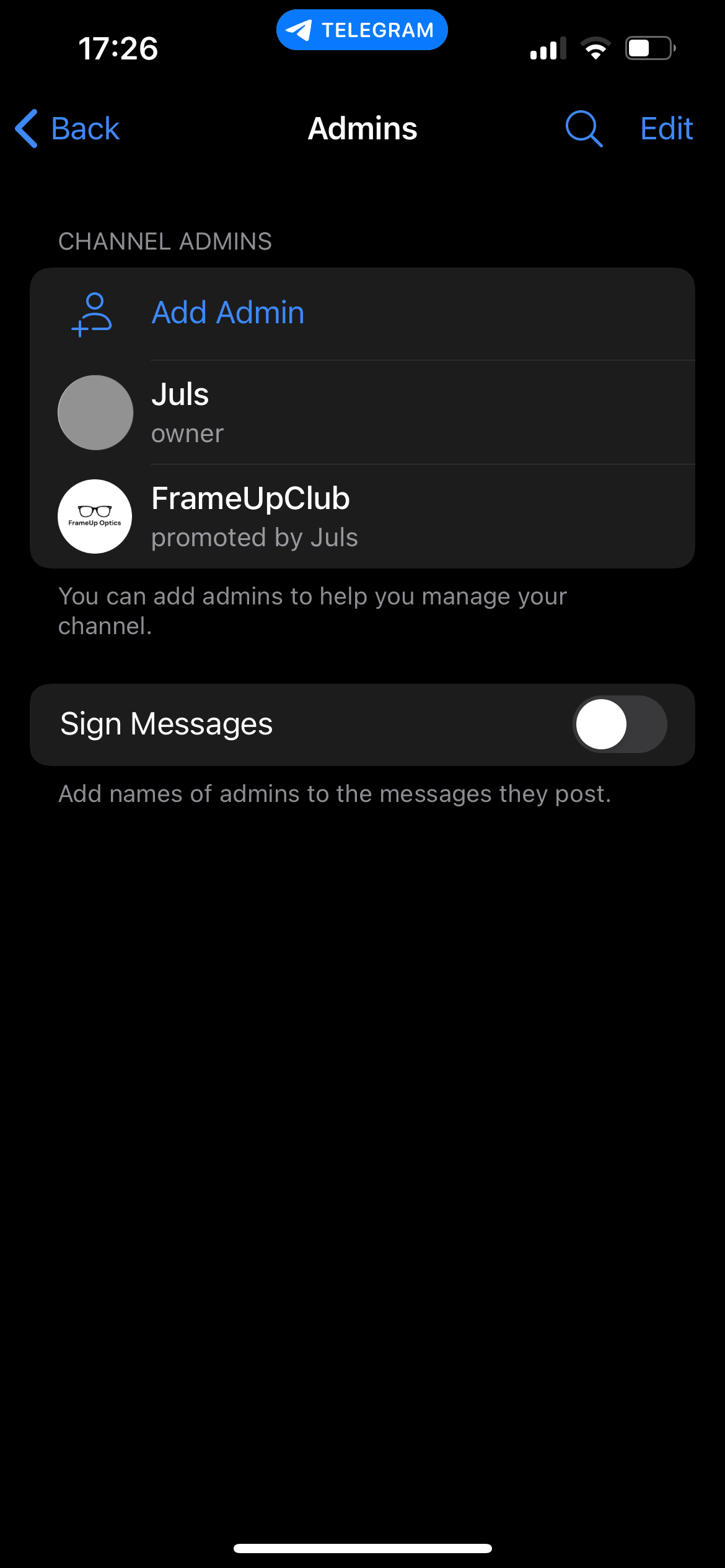Go Back to previous screen
Viewport: 725px width, 1568px height.
coord(68,128)
